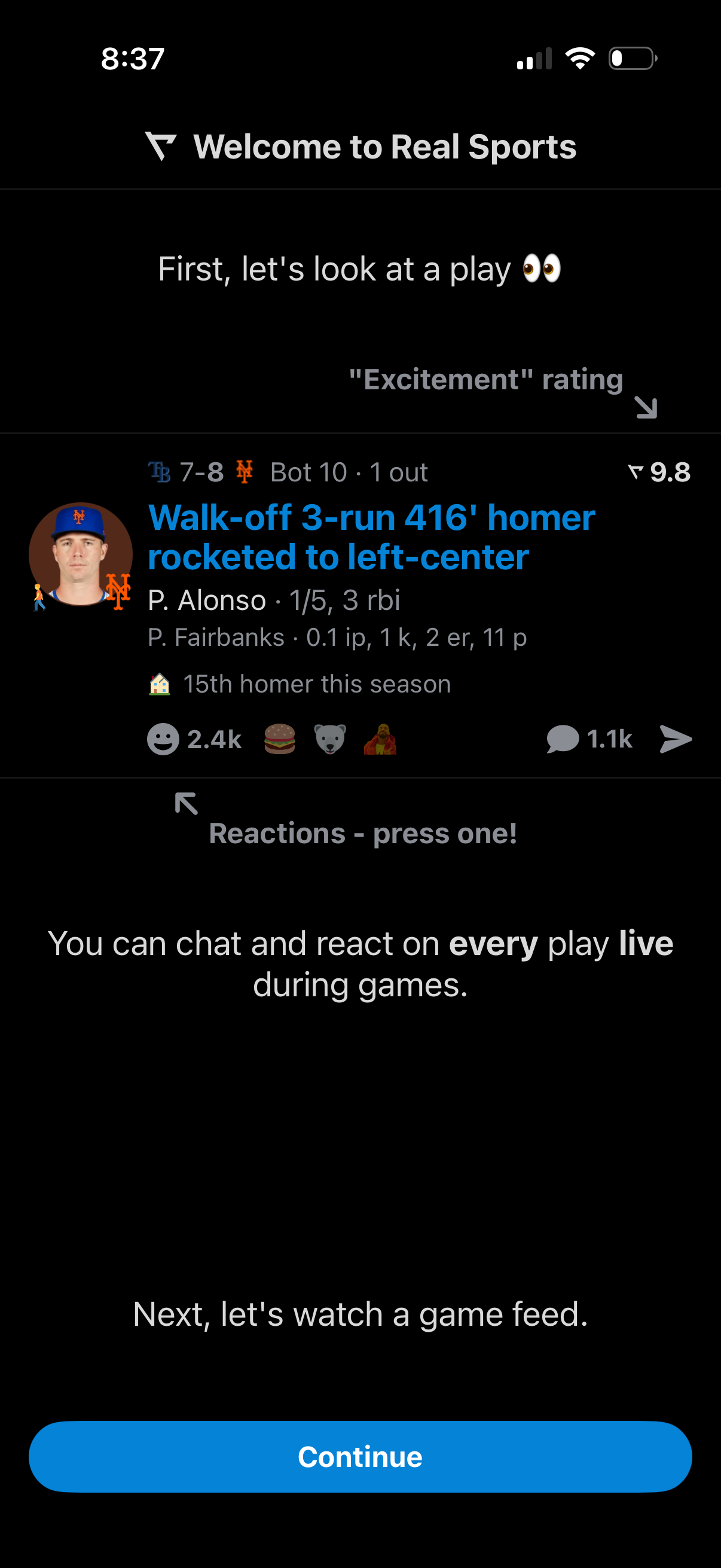Select the Mets logo beside the score

pyautogui.click(x=246, y=471)
